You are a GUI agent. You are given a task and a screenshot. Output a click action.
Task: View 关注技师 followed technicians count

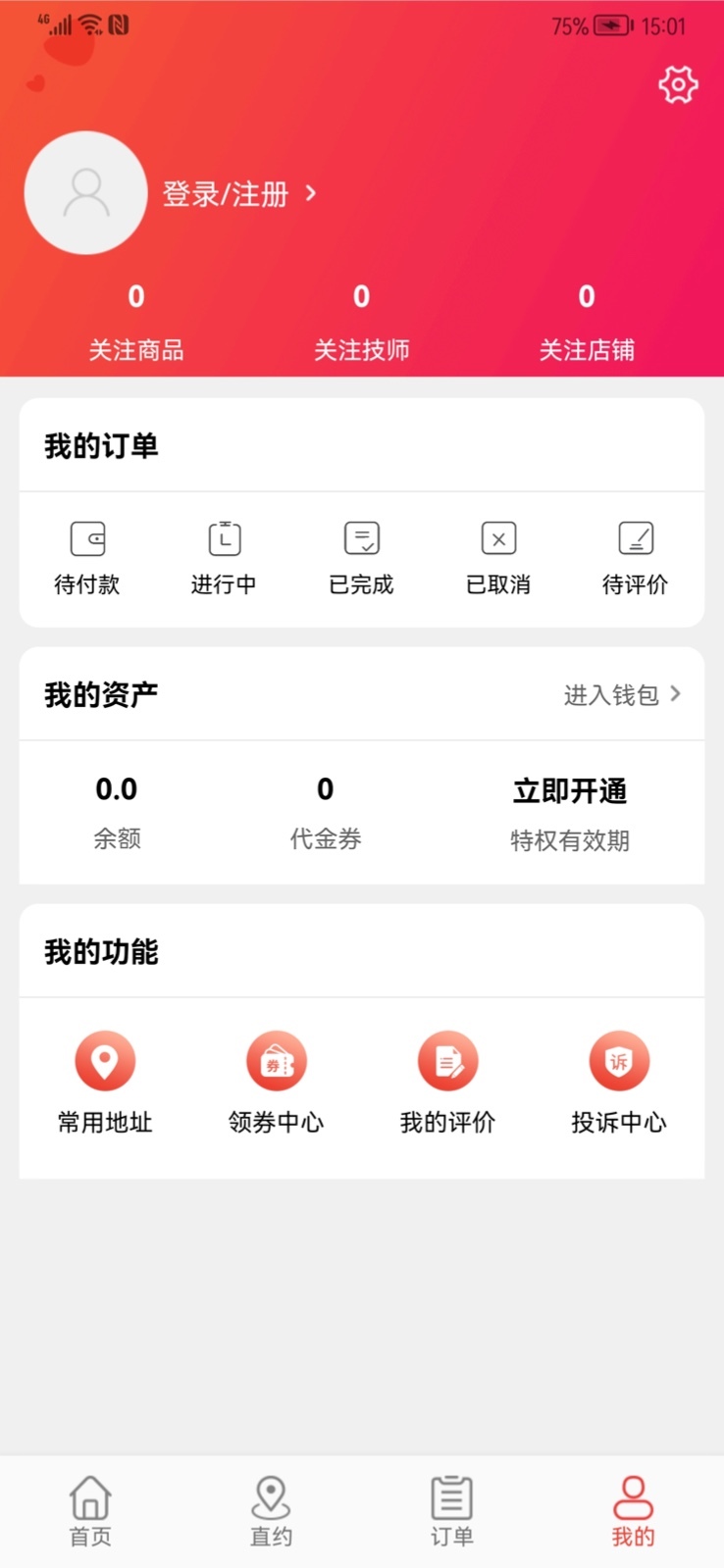pyautogui.click(x=361, y=324)
